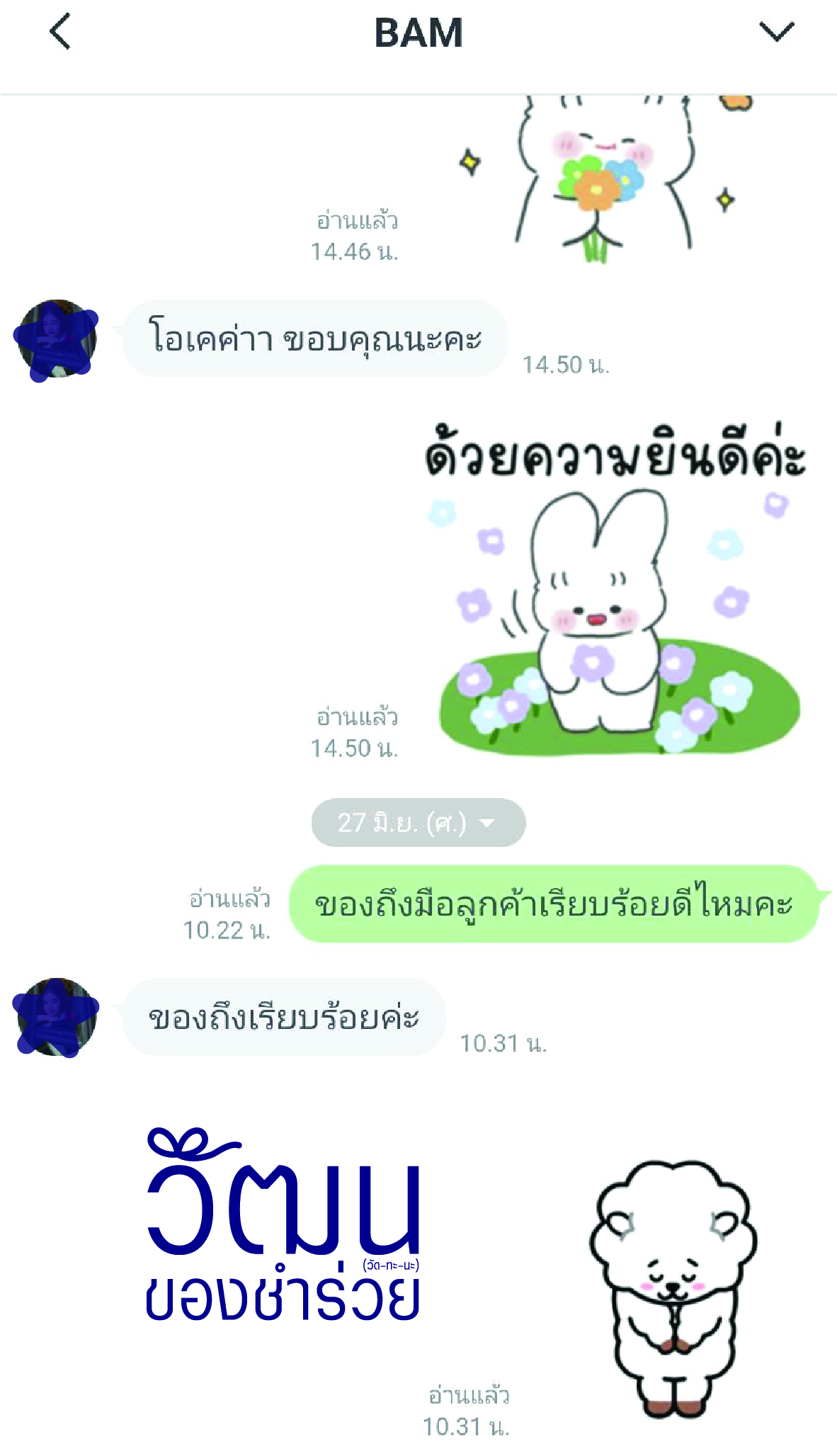Go back from the BAM chat

(61, 32)
